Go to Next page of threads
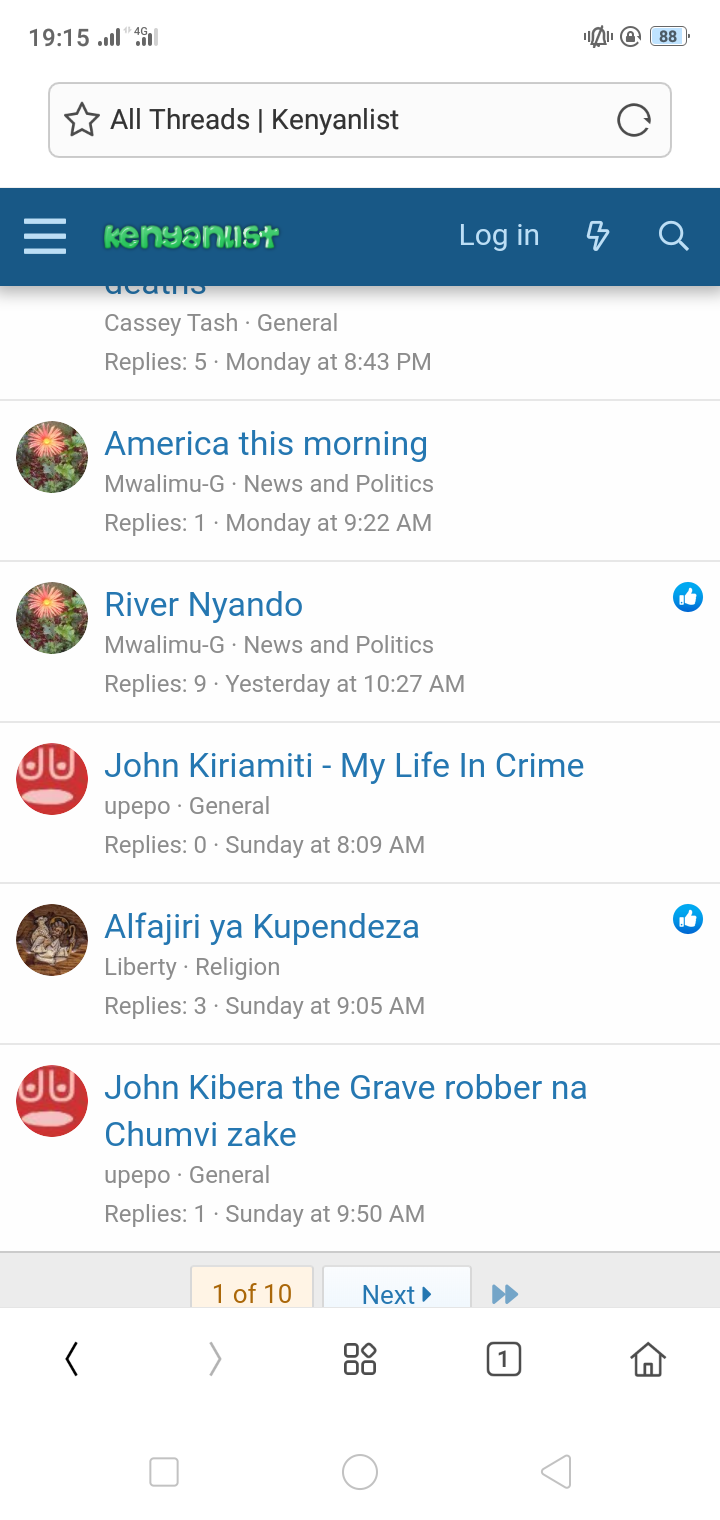The width and height of the screenshot is (720, 1520). [396, 1293]
